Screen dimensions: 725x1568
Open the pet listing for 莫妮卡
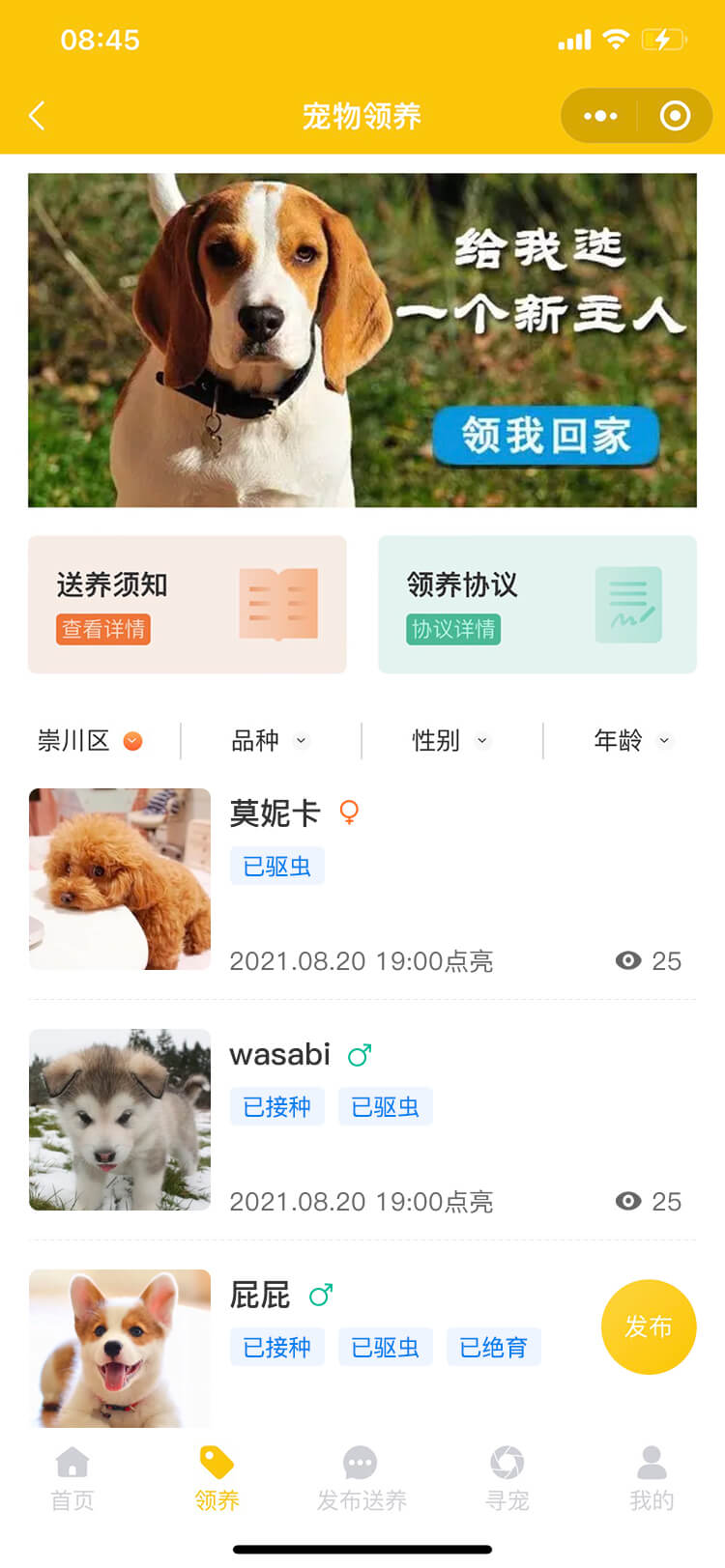(x=362, y=879)
